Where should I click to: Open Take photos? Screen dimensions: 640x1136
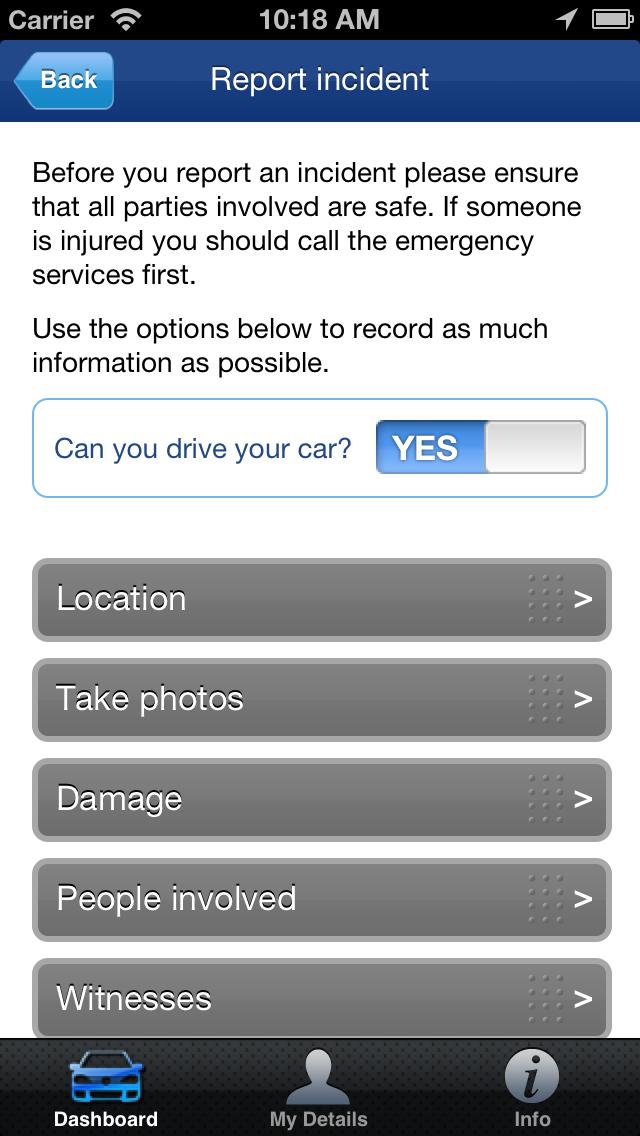point(322,700)
